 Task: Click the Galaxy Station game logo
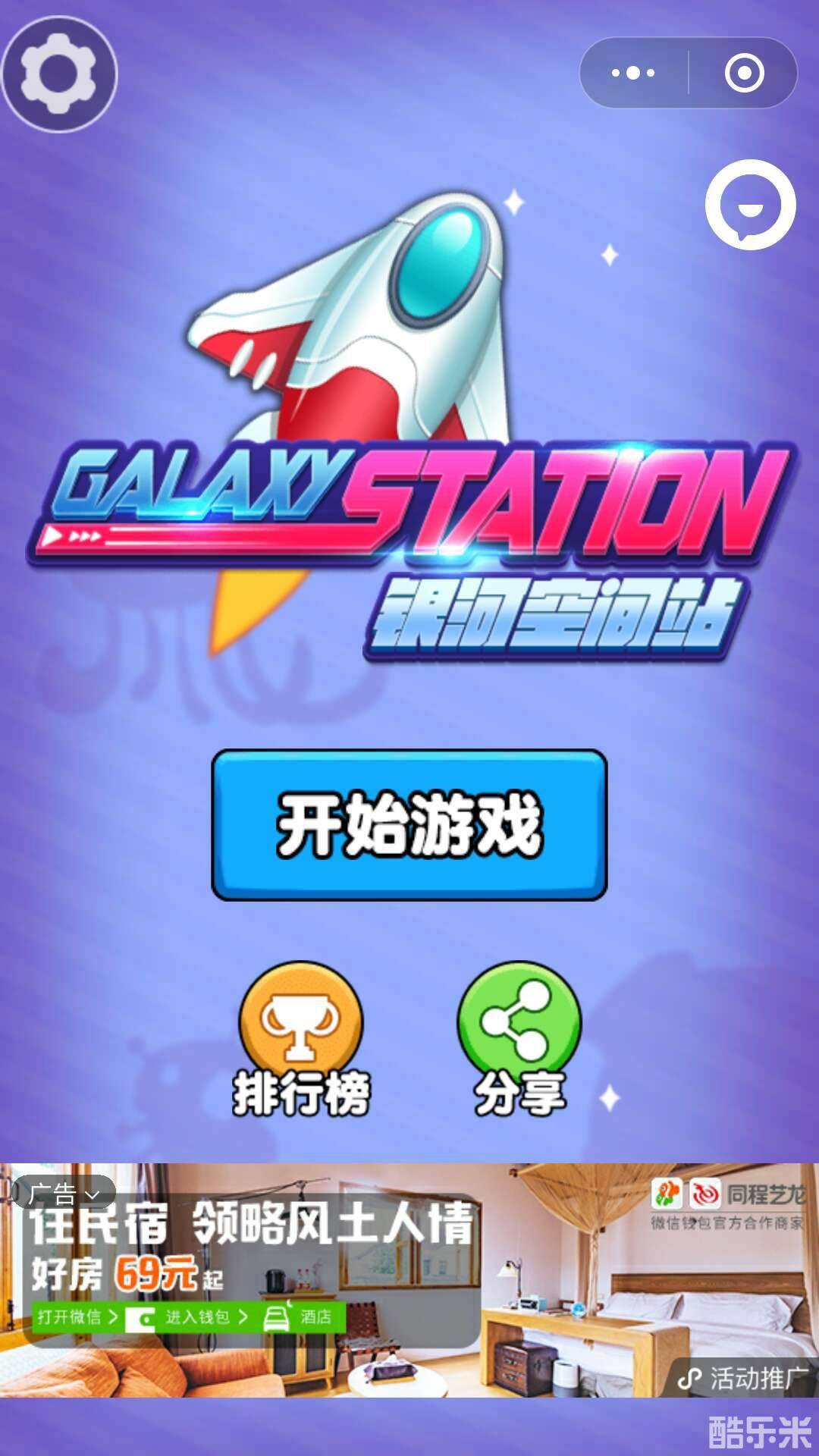pos(409,531)
